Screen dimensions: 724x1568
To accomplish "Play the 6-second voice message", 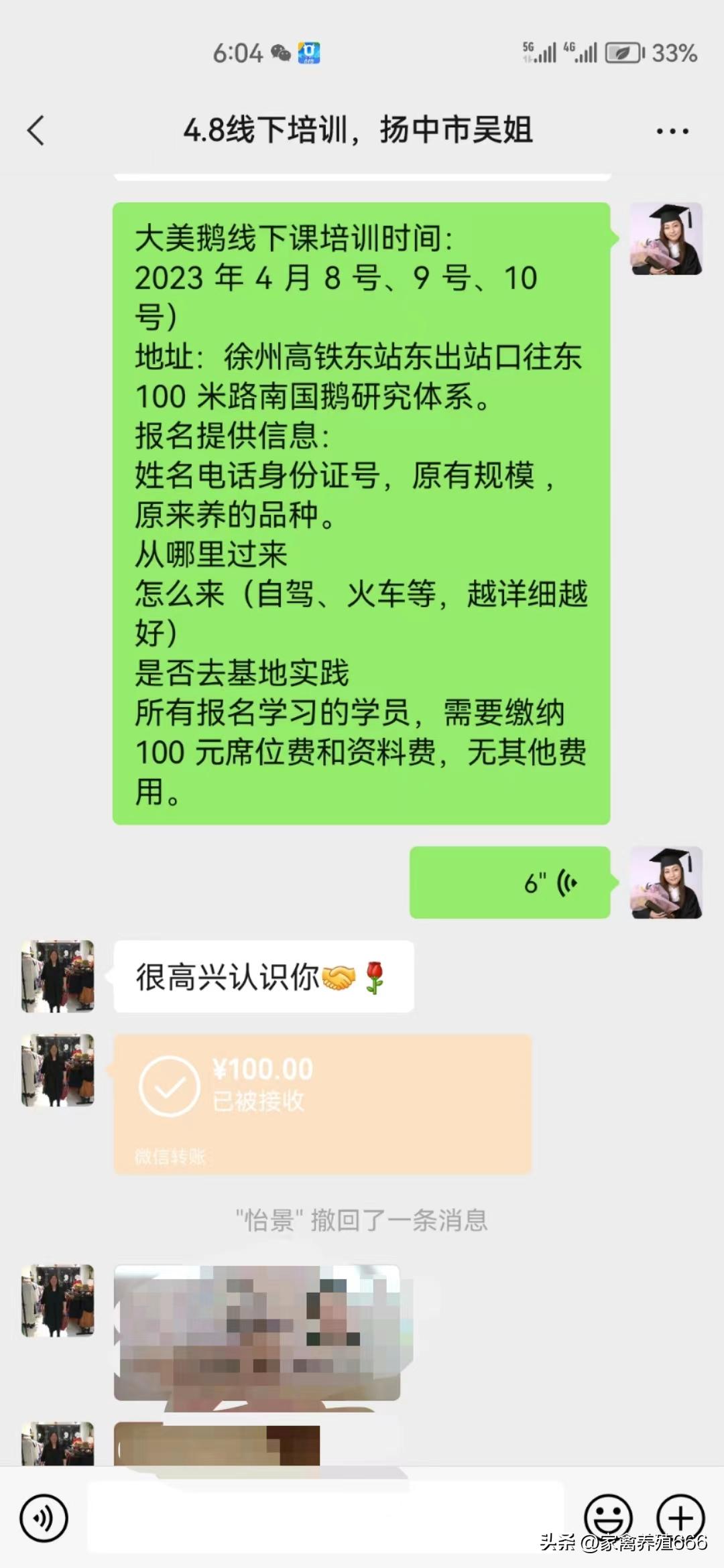I will click(509, 882).
